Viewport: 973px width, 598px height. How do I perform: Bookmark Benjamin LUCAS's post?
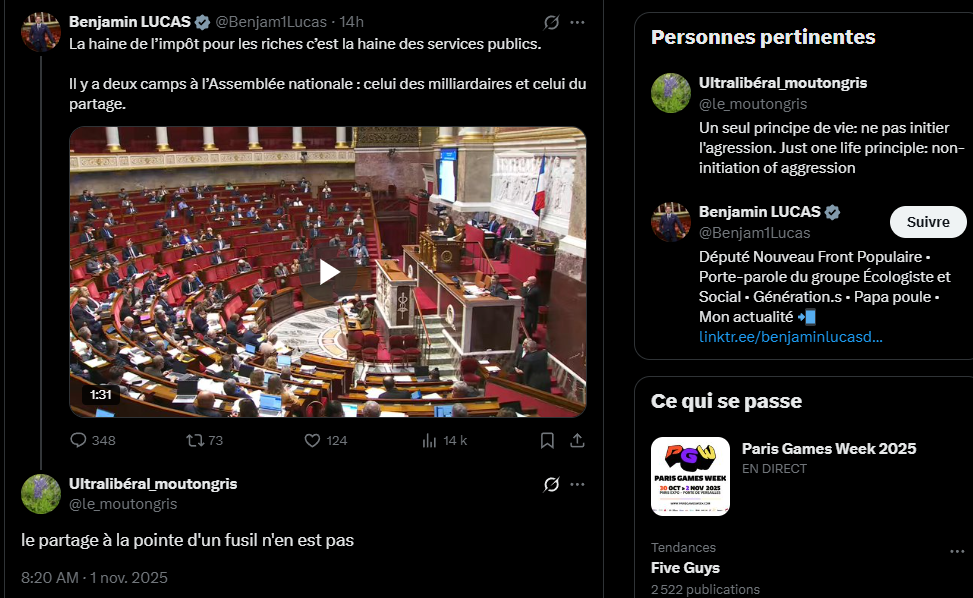coord(547,440)
